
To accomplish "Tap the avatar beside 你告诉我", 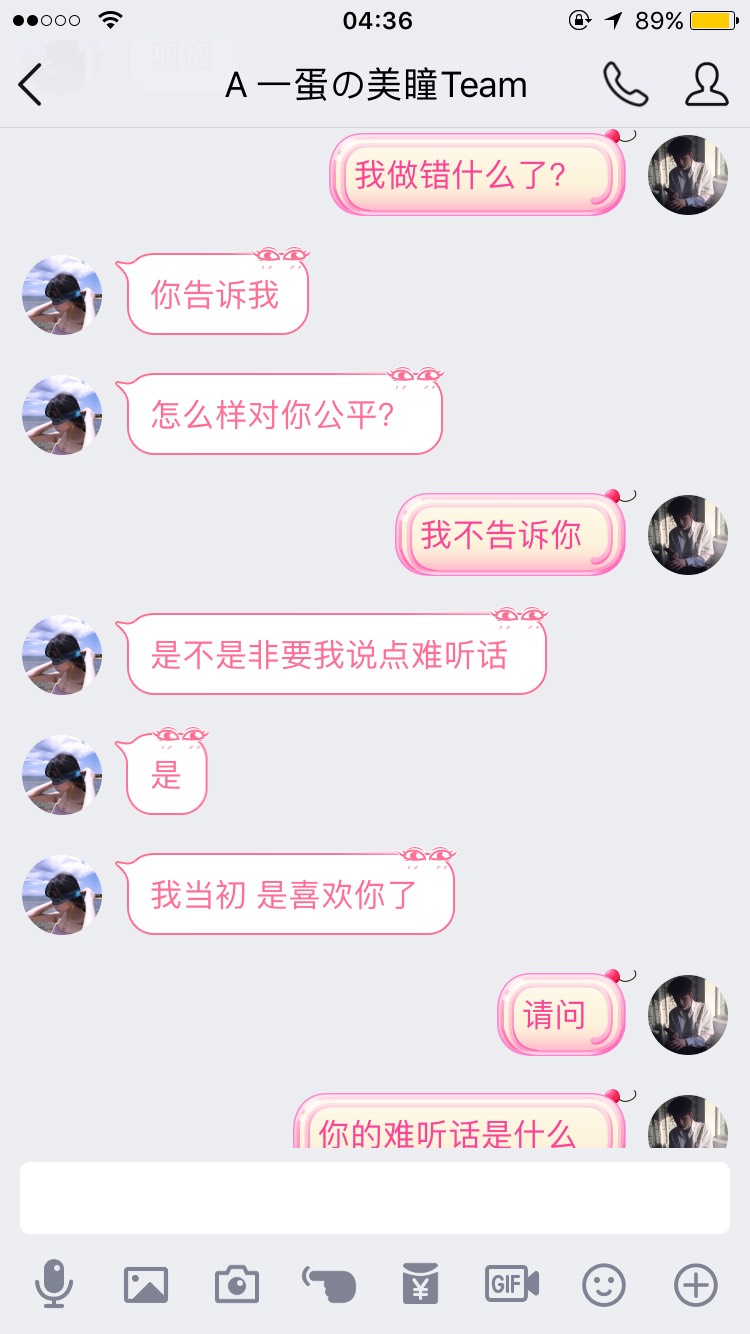I will click(62, 295).
